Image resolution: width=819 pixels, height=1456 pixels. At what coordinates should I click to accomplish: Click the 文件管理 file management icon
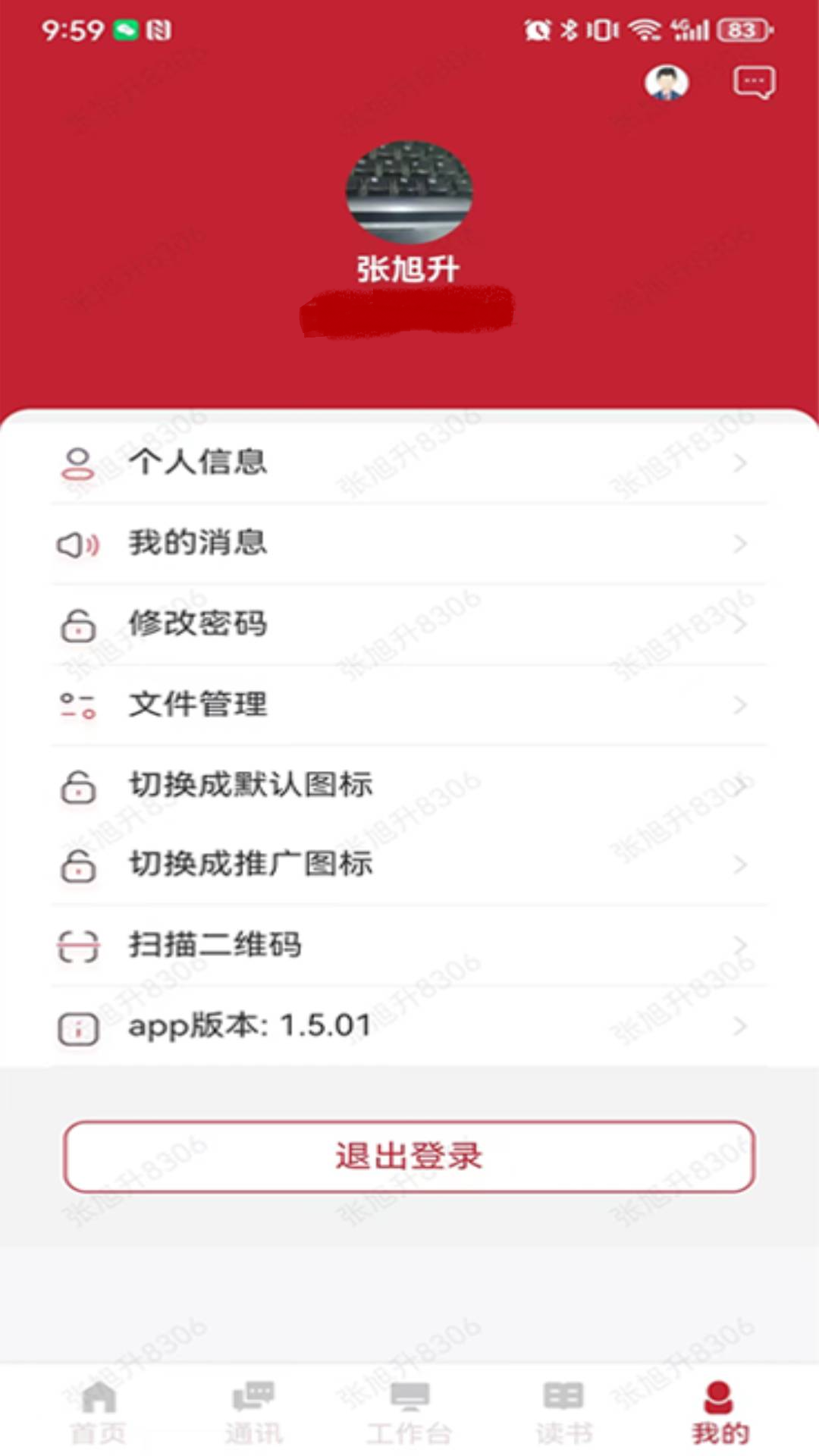coord(77,705)
